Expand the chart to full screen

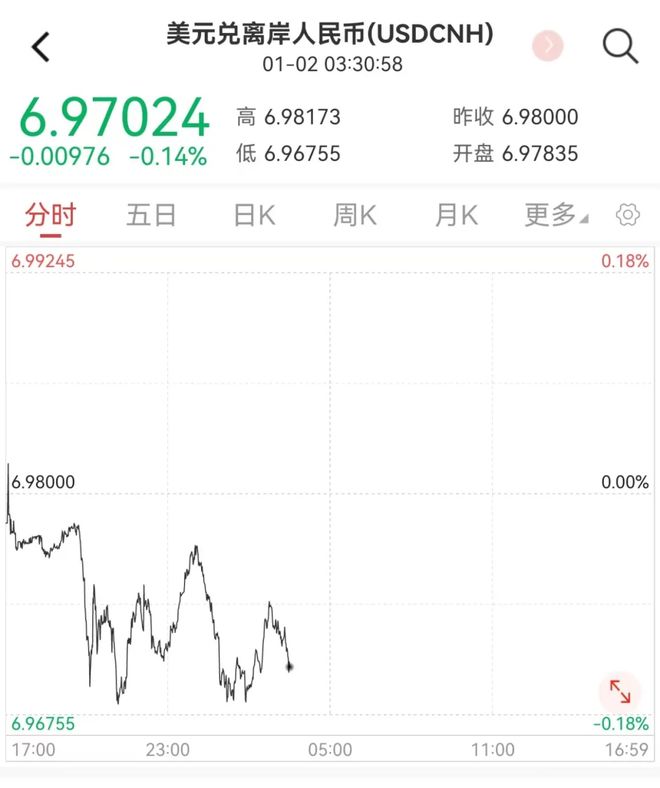click(619, 692)
